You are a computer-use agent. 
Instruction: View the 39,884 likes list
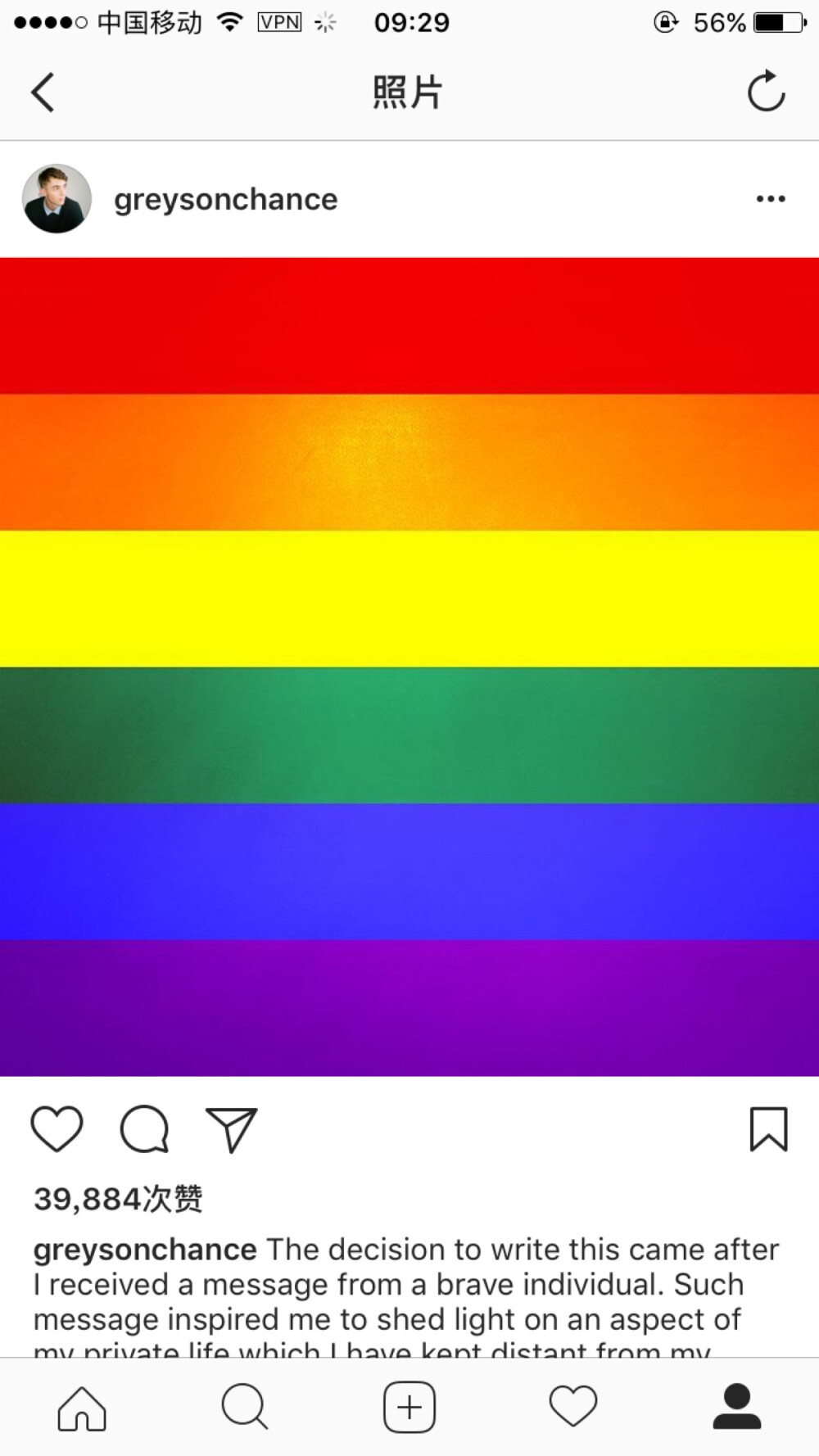[x=118, y=1199]
